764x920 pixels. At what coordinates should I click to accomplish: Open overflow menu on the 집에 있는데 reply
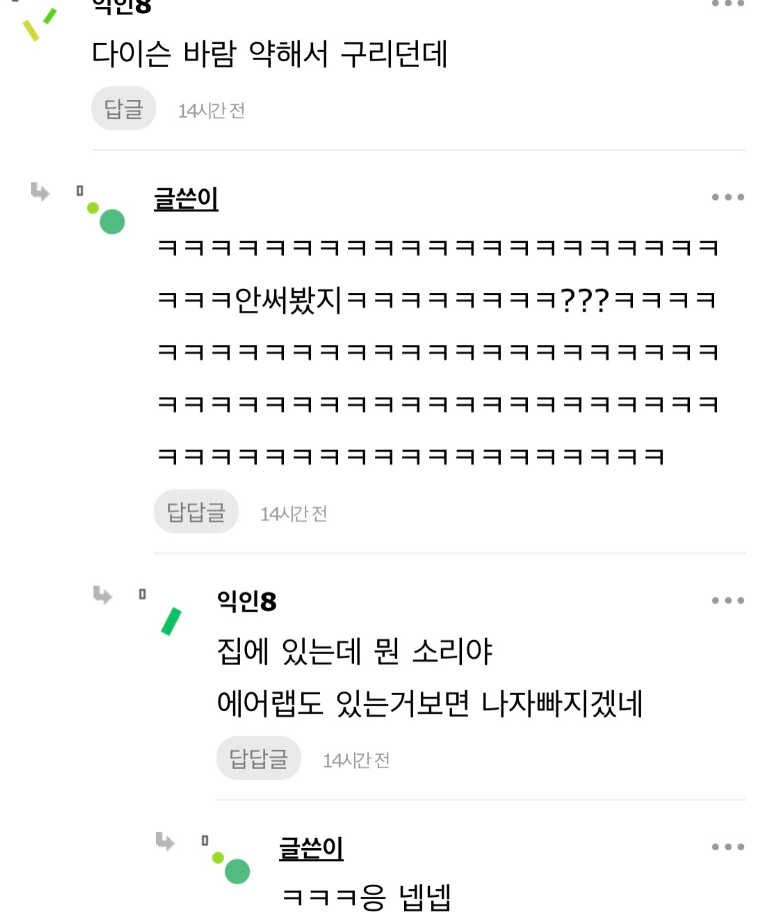(x=728, y=600)
